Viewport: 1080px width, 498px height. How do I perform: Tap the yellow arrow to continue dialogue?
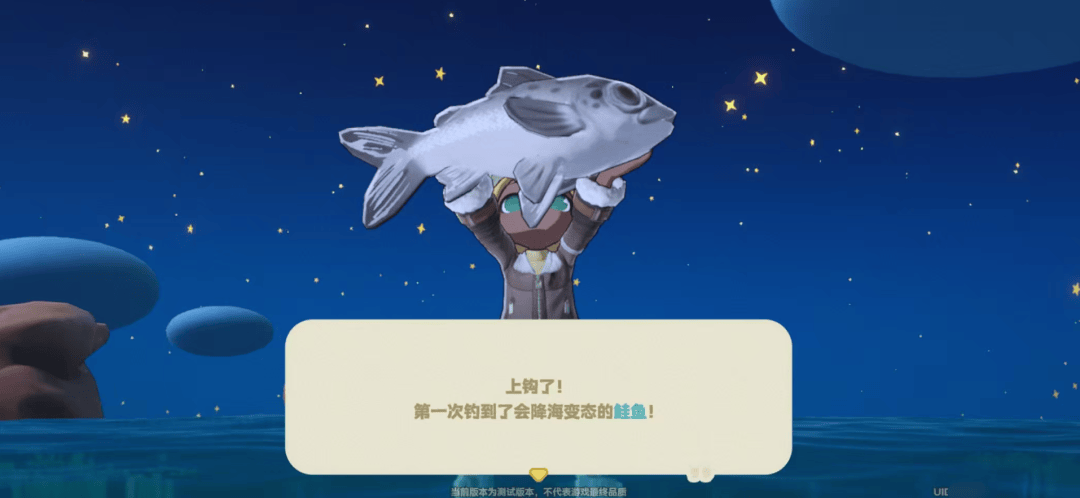[x=538, y=474]
